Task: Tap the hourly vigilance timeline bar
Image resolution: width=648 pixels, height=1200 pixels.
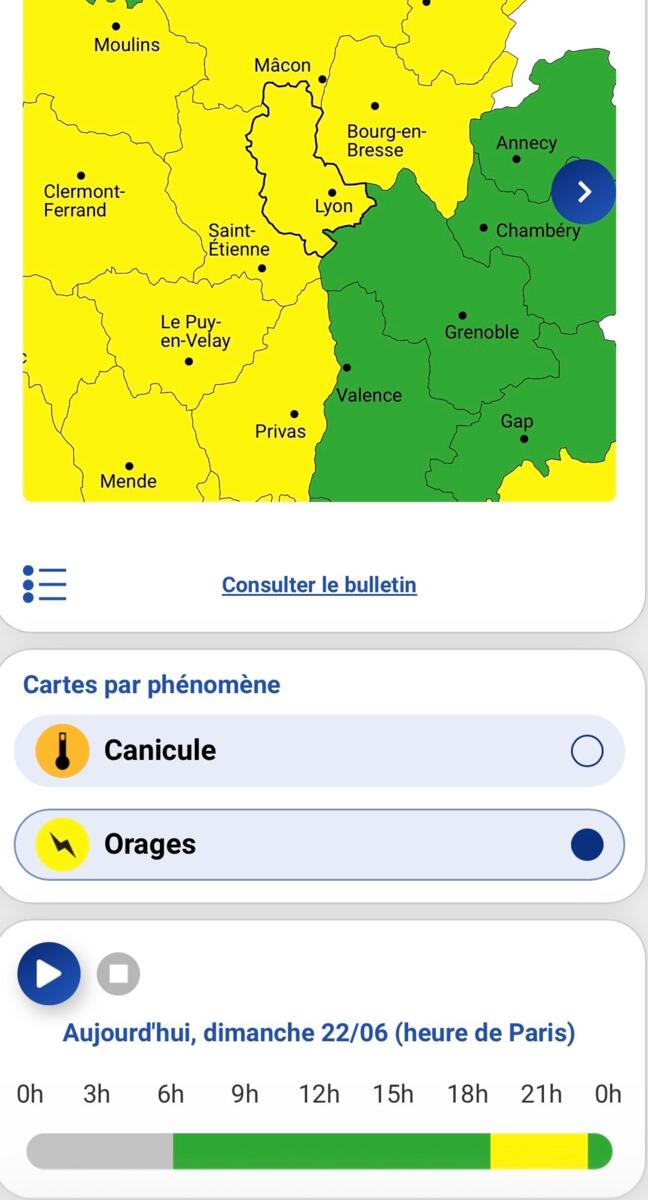Action: coord(319,1151)
